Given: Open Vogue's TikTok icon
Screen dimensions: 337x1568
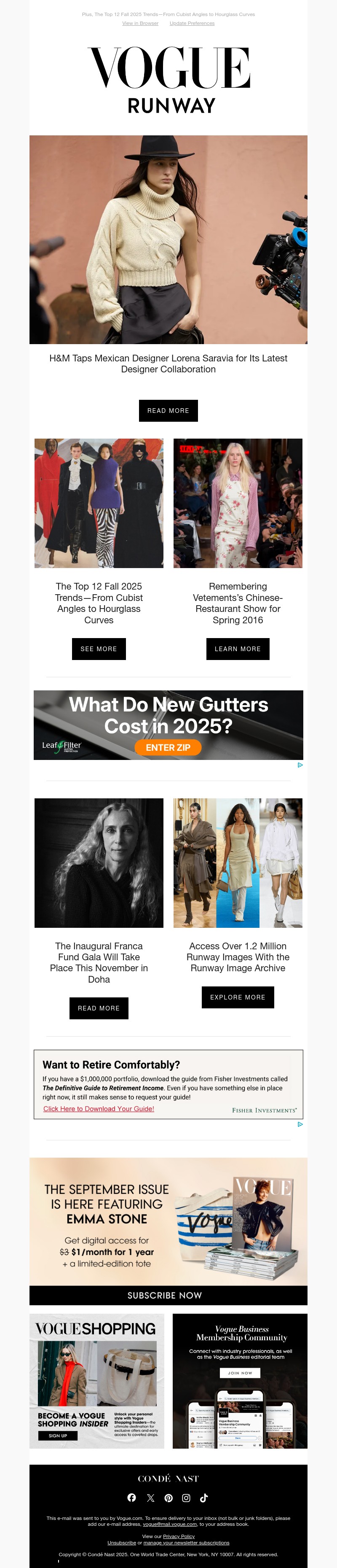Looking at the screenshot, I should (x=204, y=1498).
